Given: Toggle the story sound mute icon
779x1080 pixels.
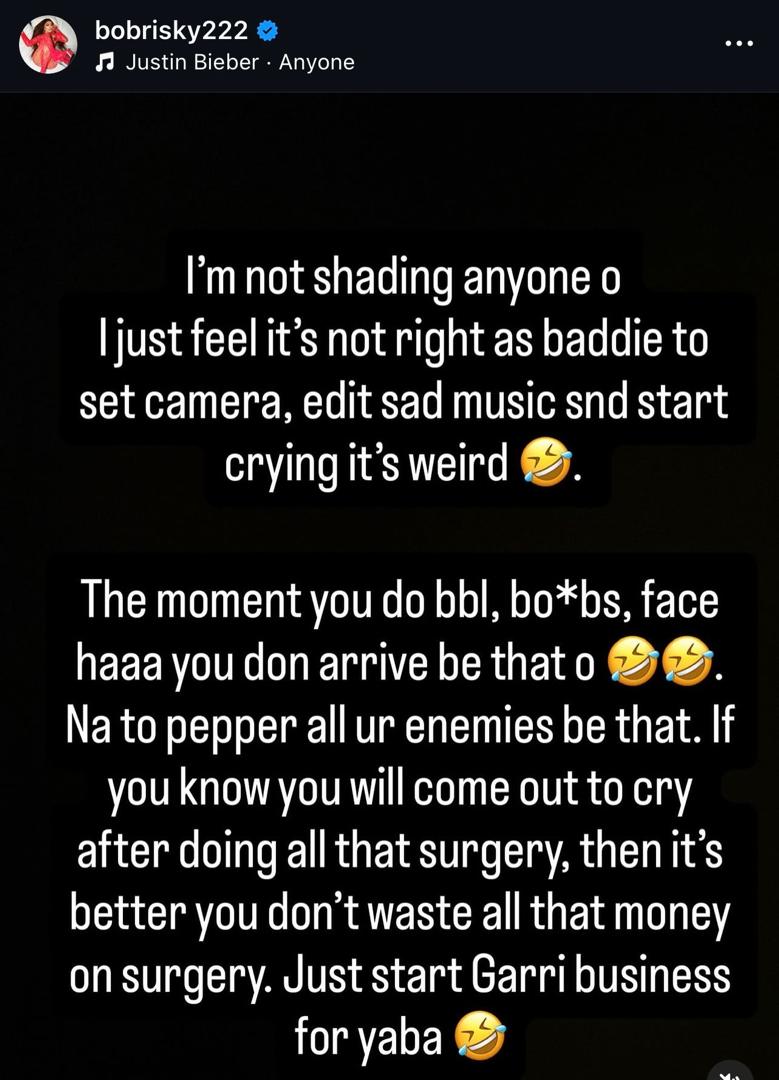Looking at the screenshot, I should [730, 1072].
